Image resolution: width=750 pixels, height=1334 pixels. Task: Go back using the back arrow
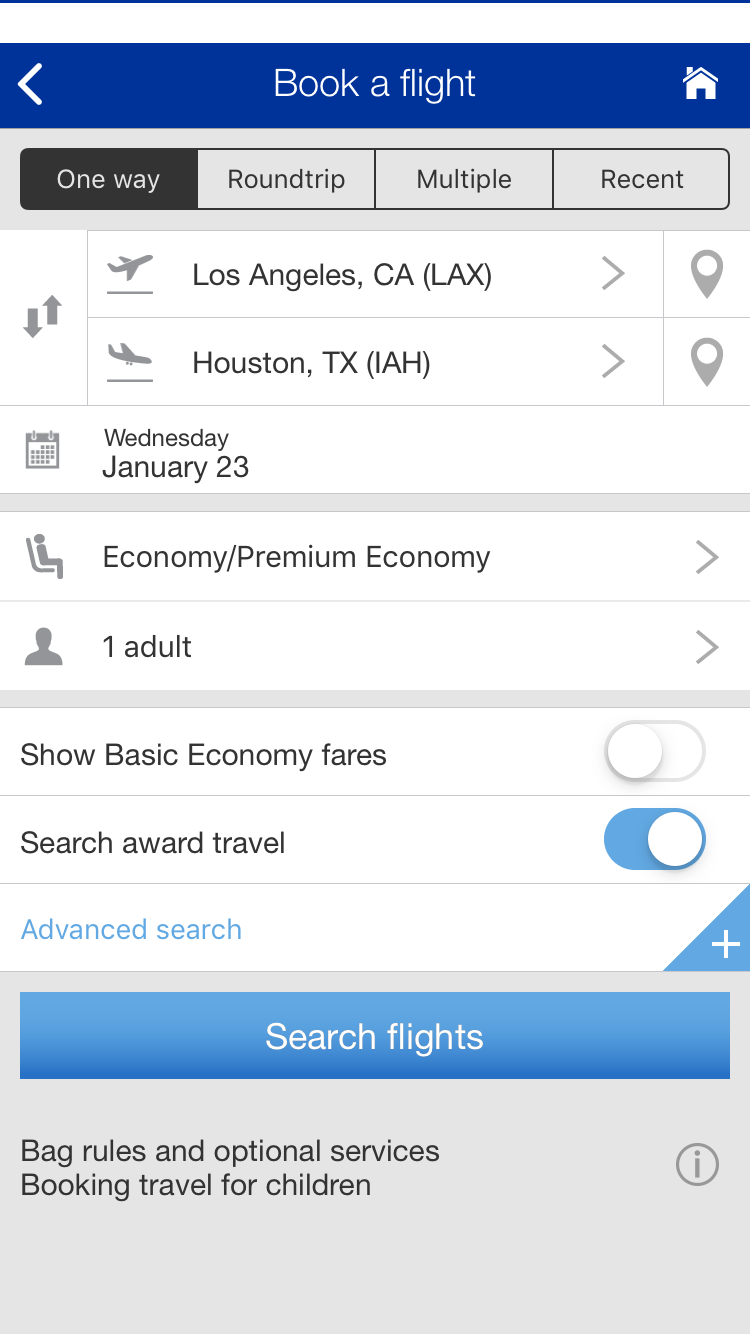point(31,84)
